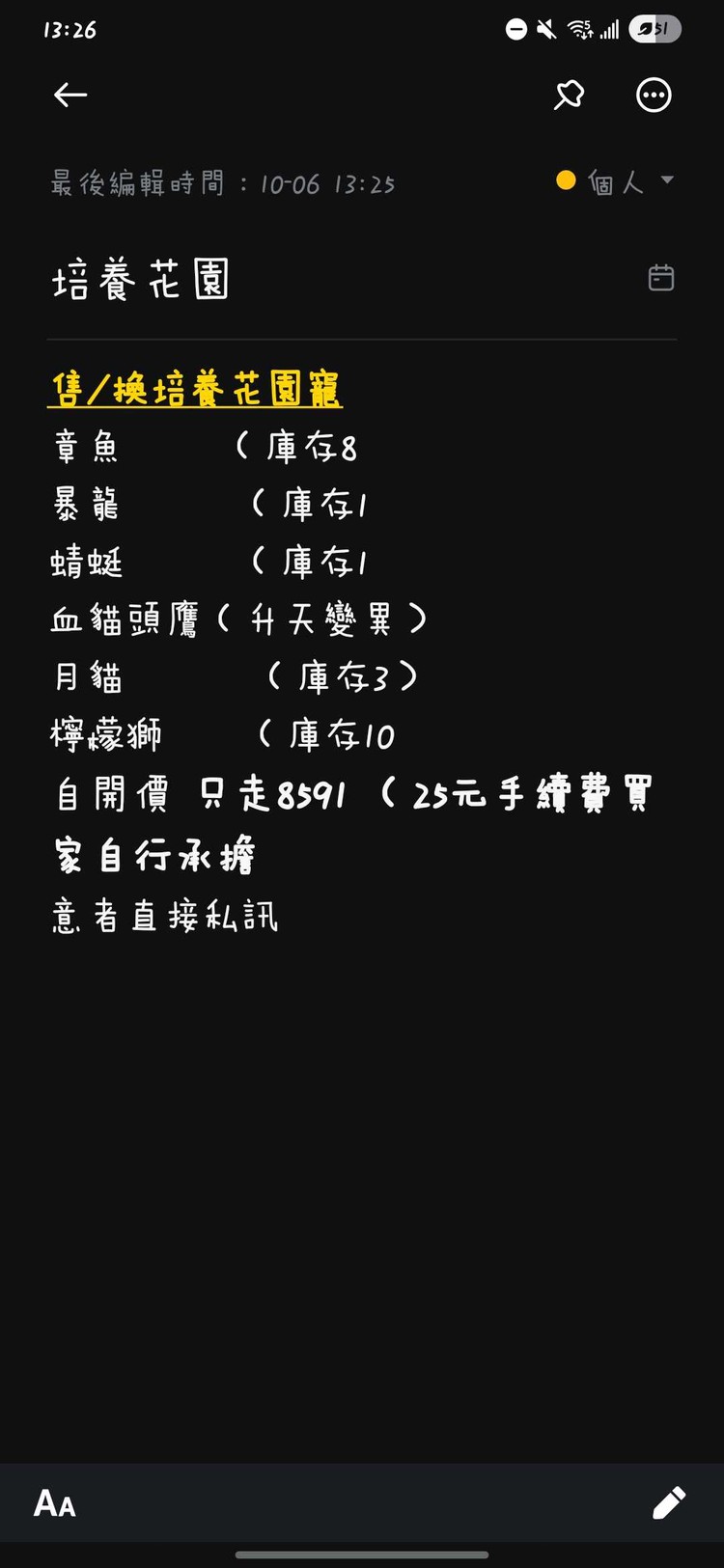
Task: Go back using the arrow icon
Action: click(x=70, y=95)
